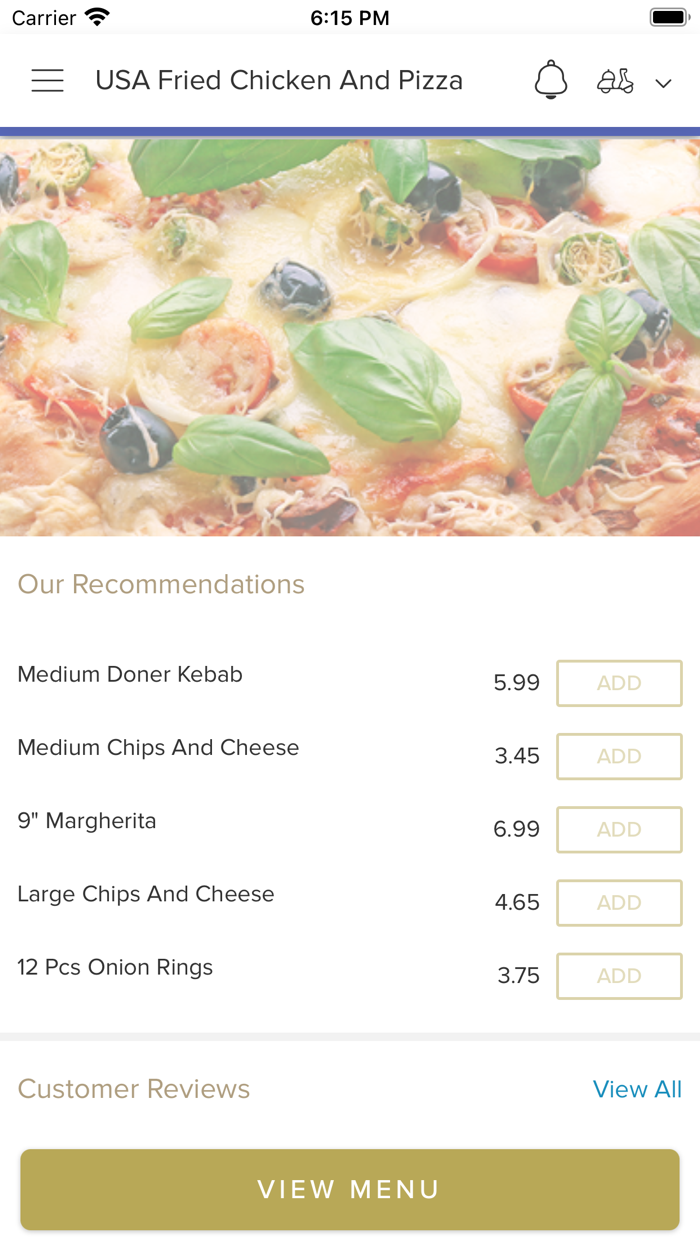700x1244 pixels.
Task: Open the hamburger drawer menu
Action: click(x=47, y=81)
